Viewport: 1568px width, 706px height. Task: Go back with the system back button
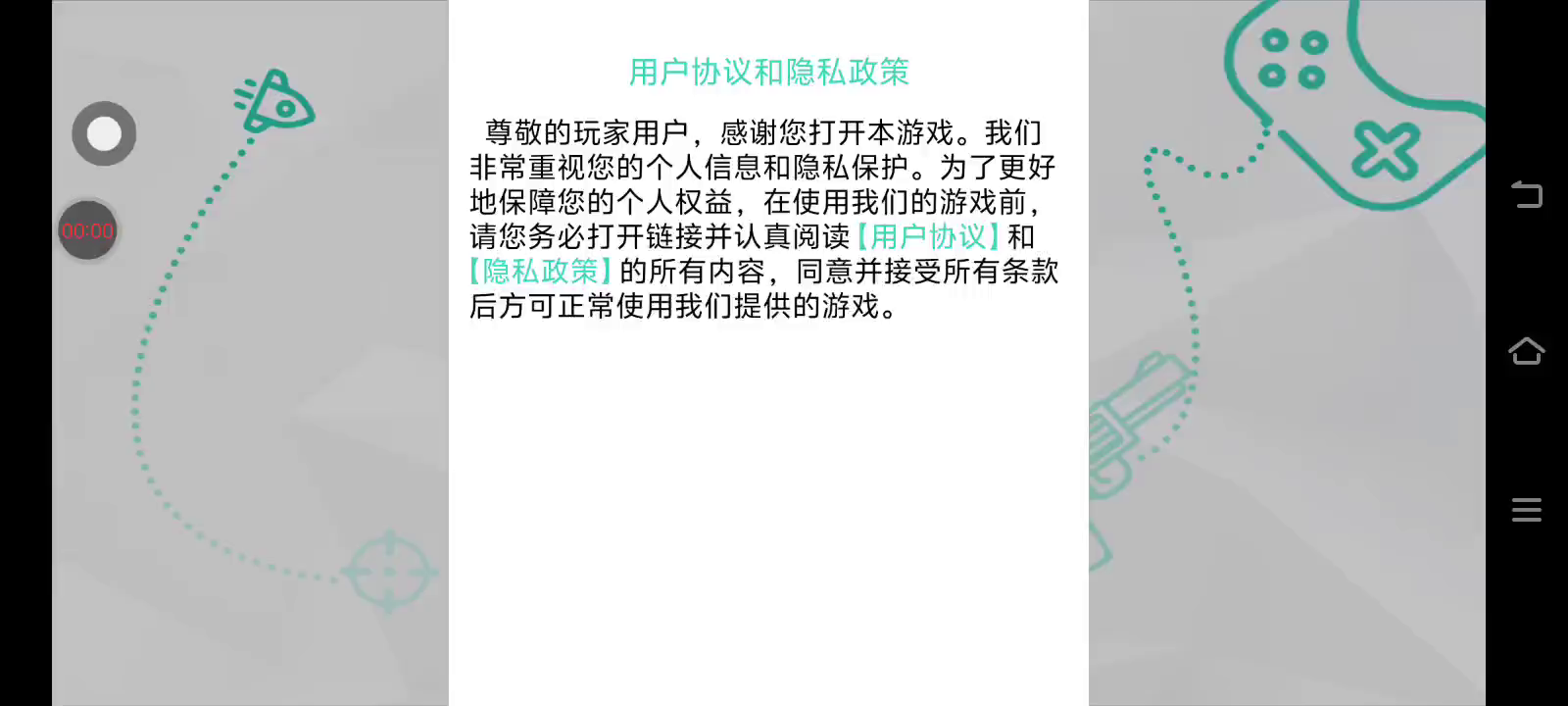pos(1527,194)
